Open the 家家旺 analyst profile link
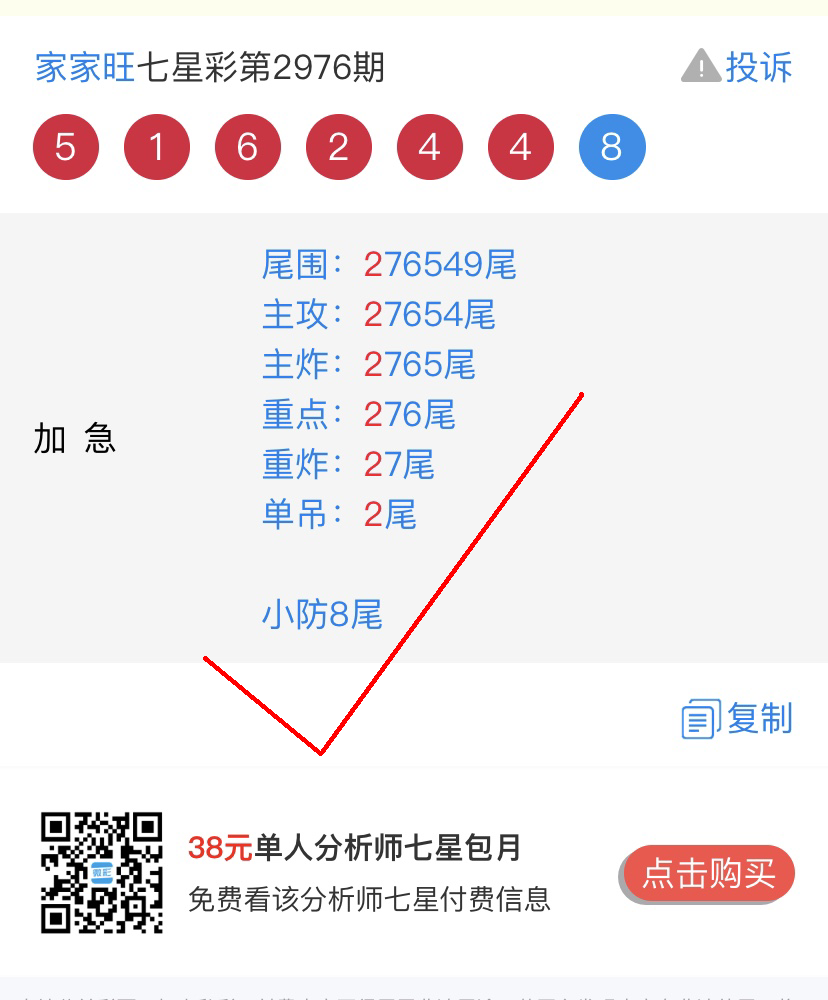The image size is (828, 1000). pyautogui.click(x=84, y=68)
